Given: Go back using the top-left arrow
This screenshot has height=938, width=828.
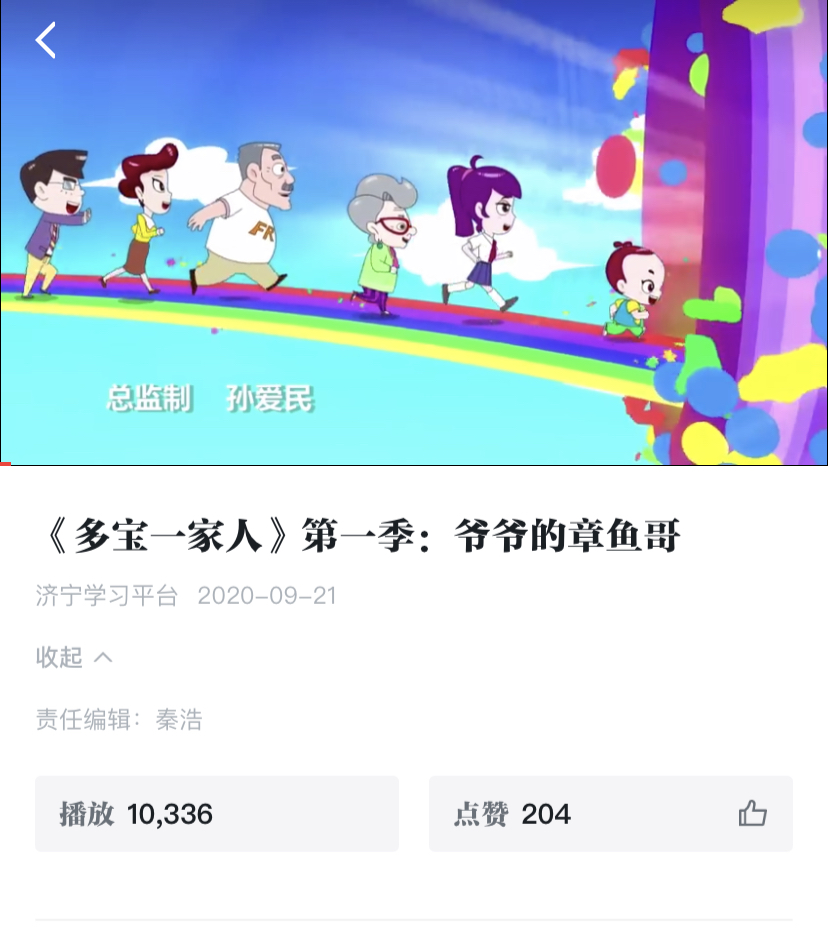Looking at the screenshot, I should (x=46, y=40).
